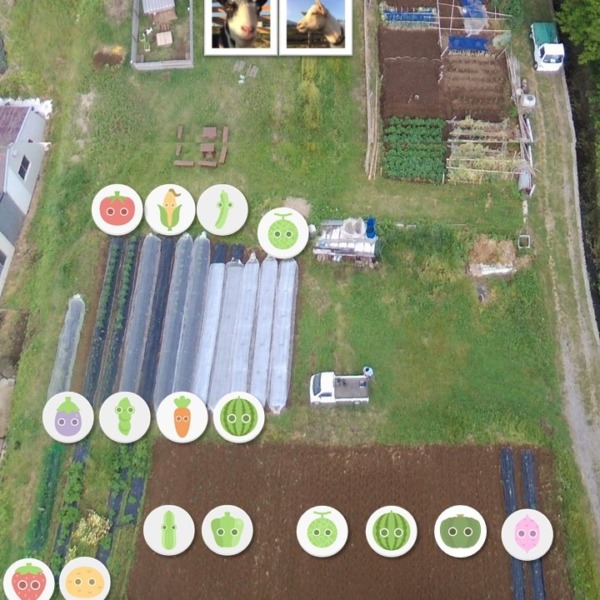Screen dimensions: 600x600
Task: Open the pink sweet potato marker
Action: (x=527, y=534)
